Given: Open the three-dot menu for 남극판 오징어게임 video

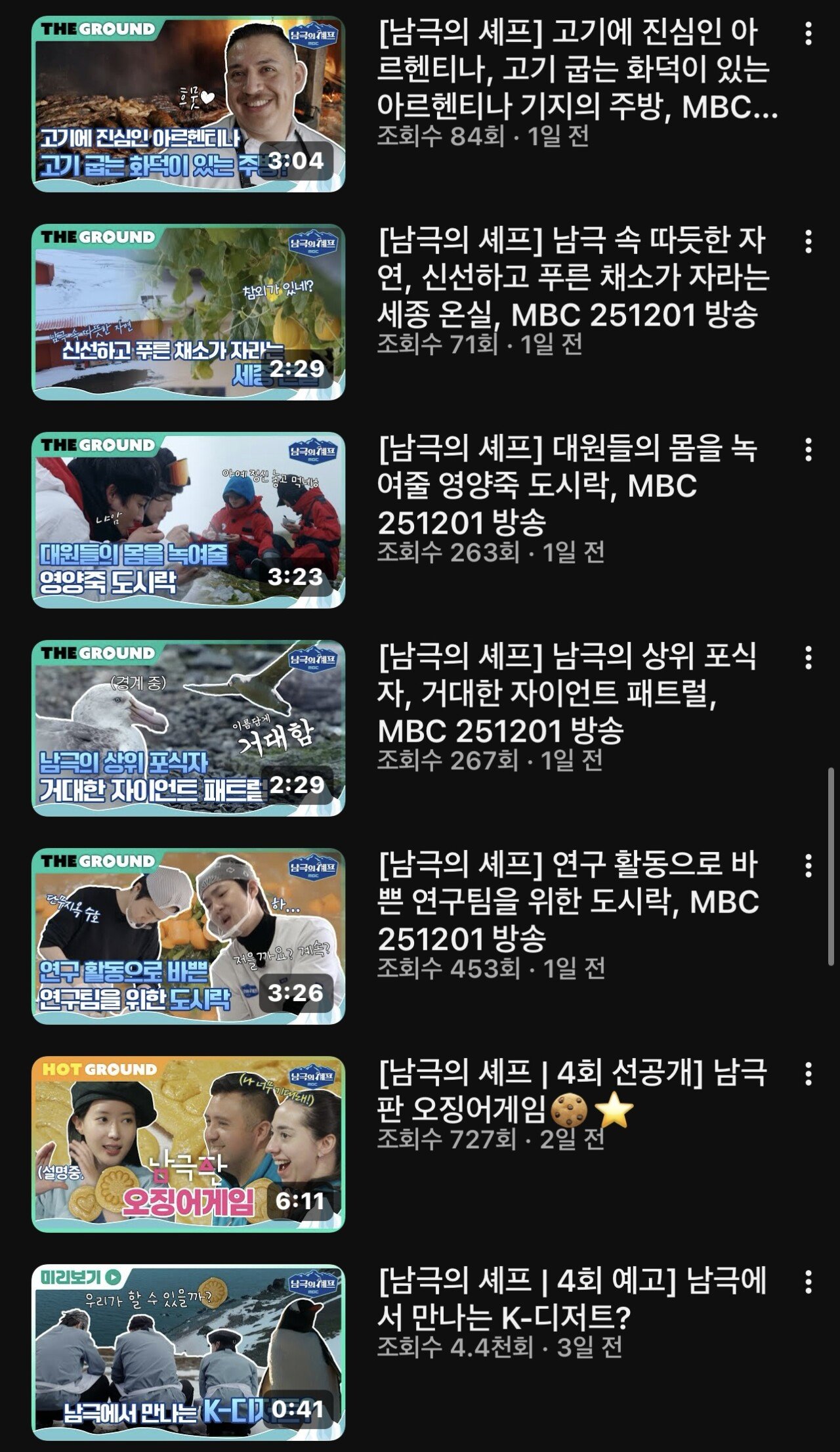Looking at the screenshot, I should [808, 1074].
